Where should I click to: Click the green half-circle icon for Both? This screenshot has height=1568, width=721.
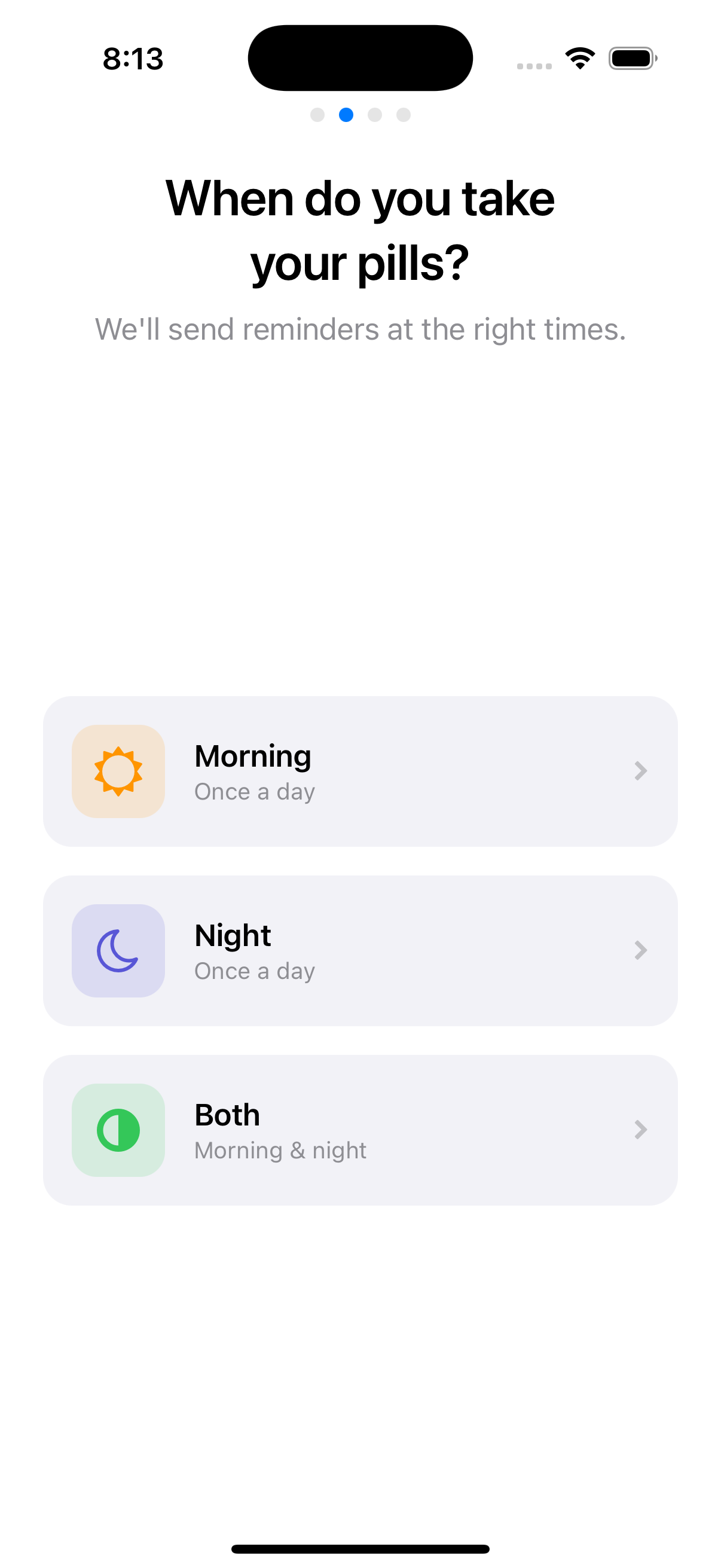tap(118, 1130)
